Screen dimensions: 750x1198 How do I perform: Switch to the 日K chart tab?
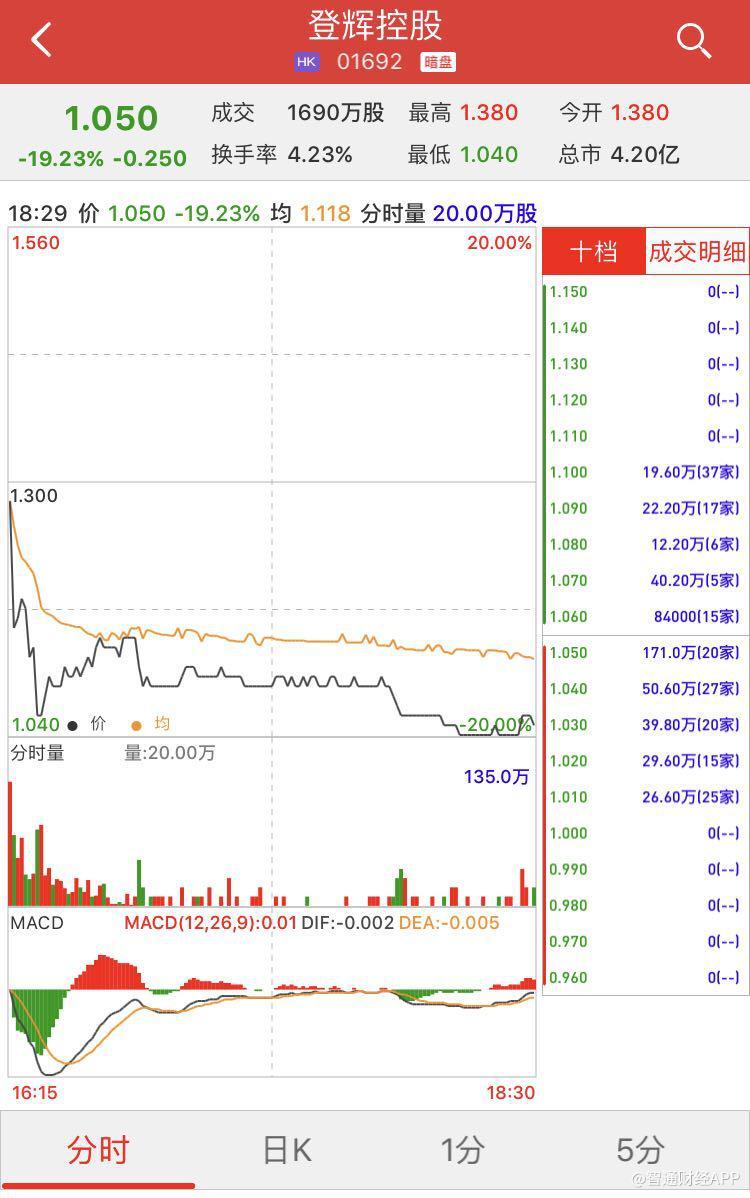[x=286, y=1150]
